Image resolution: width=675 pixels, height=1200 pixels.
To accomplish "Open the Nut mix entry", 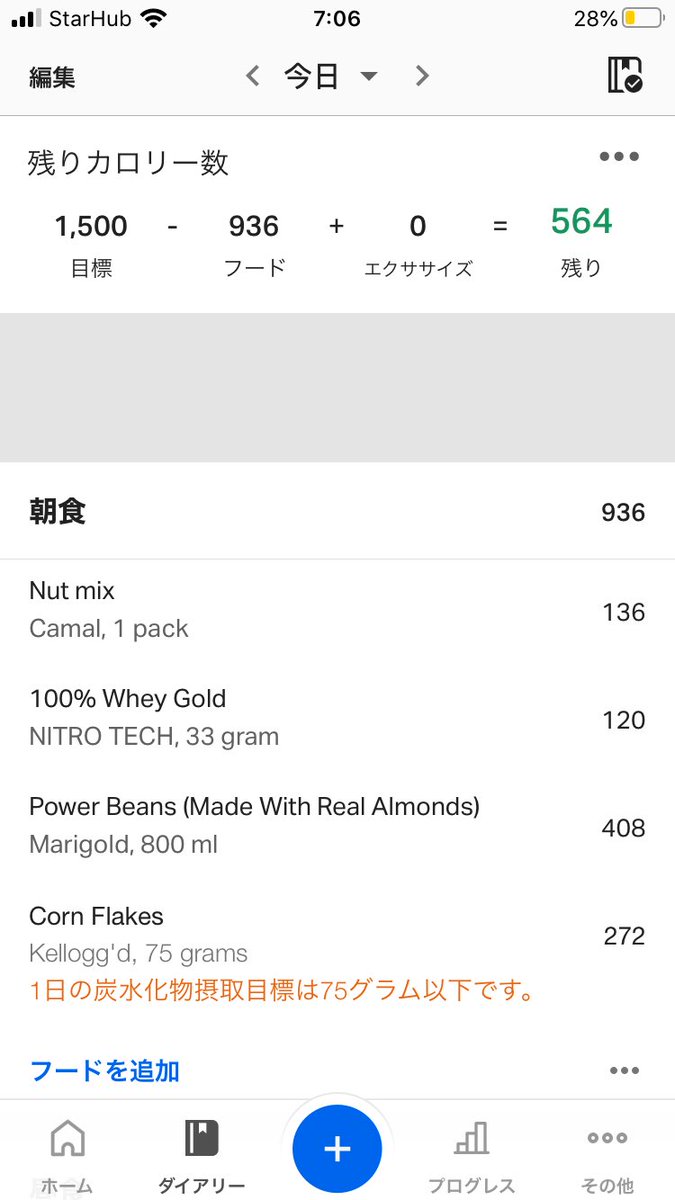I will tap(337, 610).
